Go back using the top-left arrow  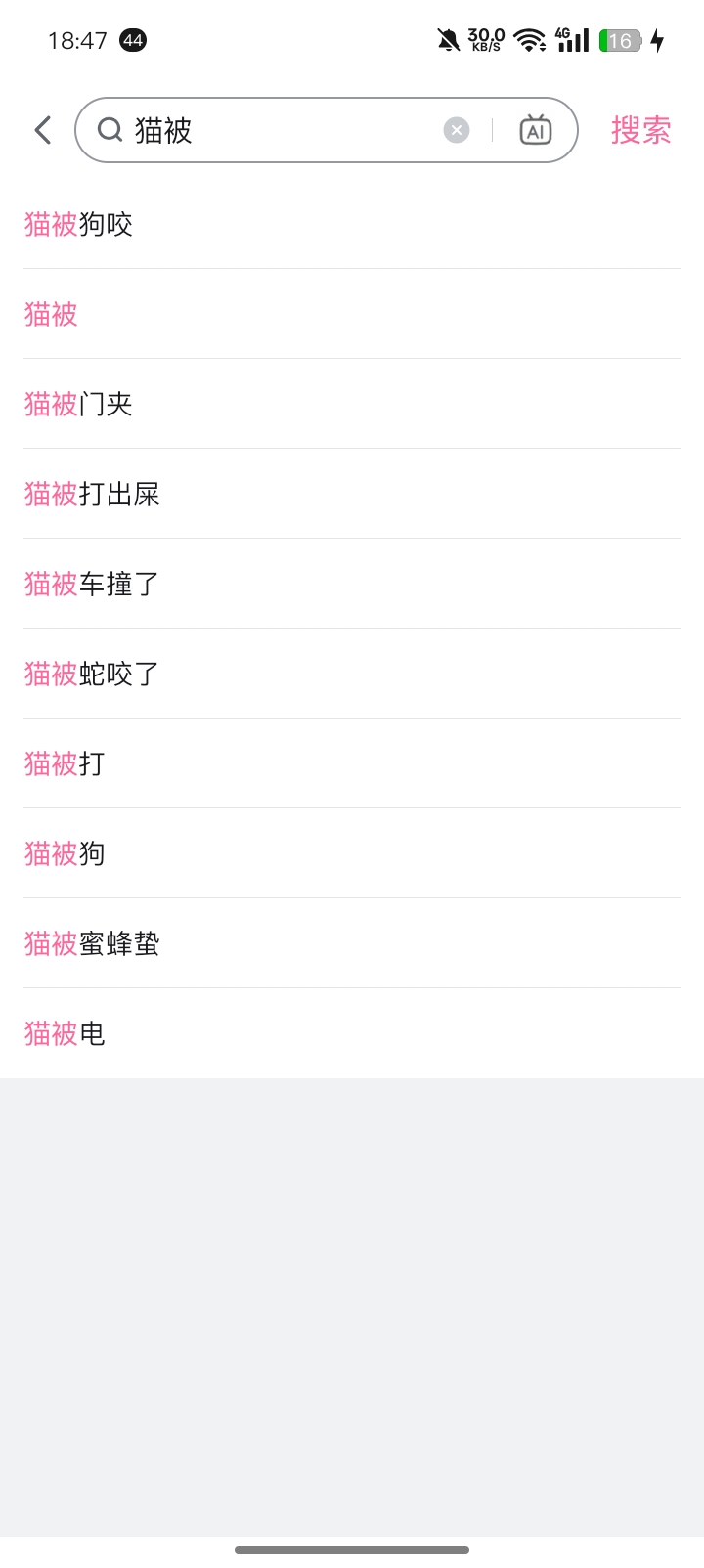(x=42, y=130)
